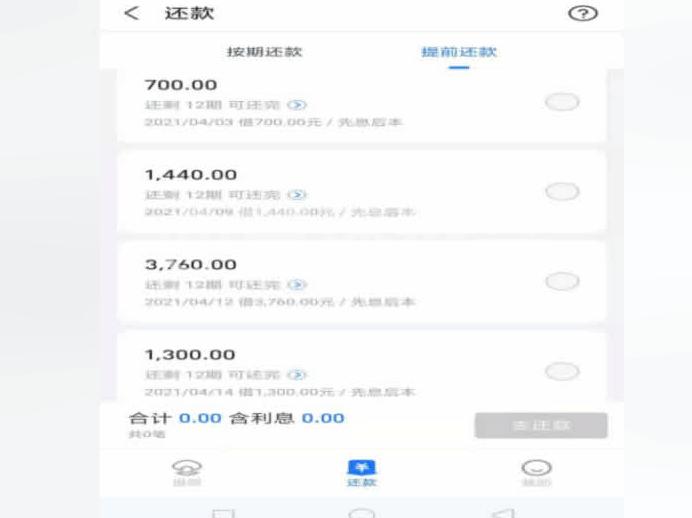This screenshot has height=518, width=692.
Task: Switch to the 还款 bottom tab
Action: 361,472
